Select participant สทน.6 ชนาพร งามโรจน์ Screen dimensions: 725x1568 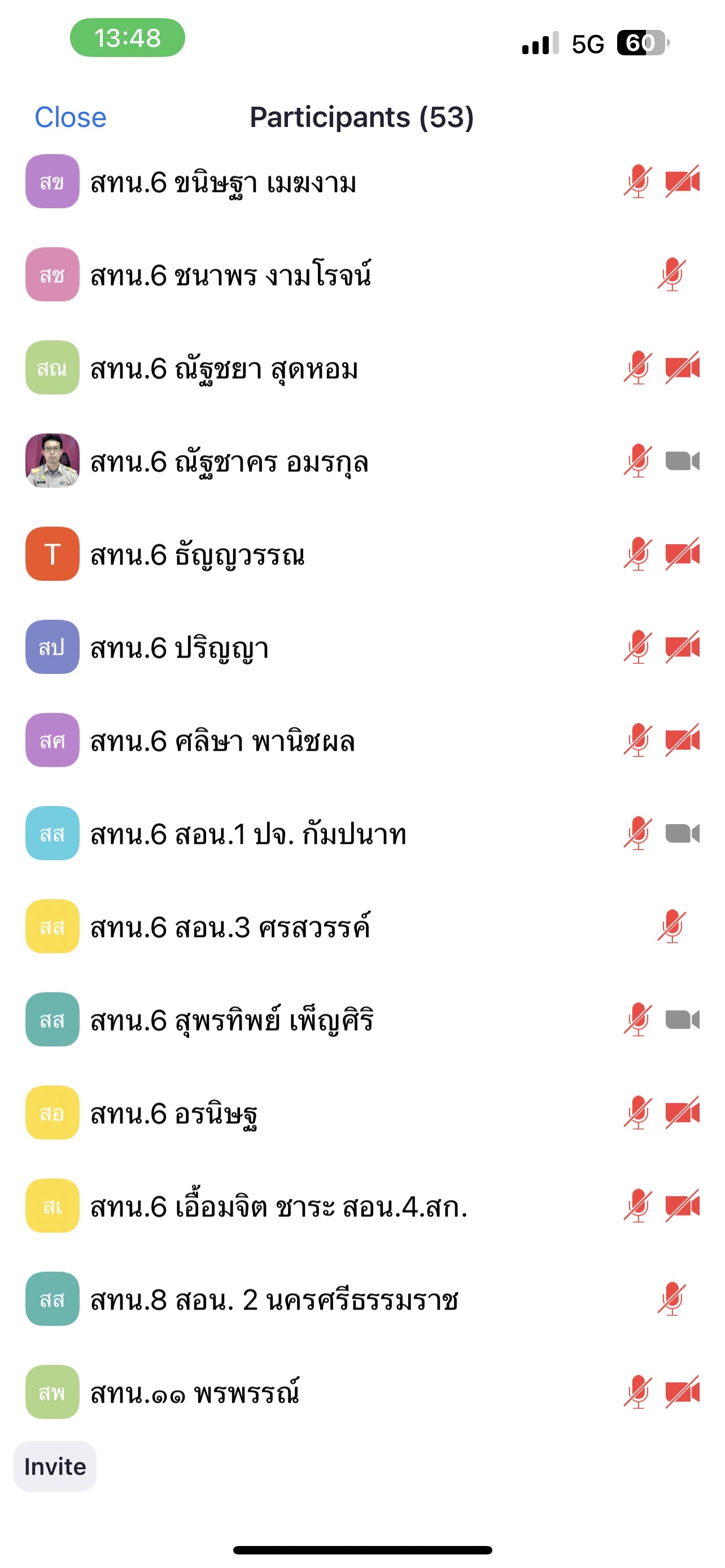pos(230,275)
